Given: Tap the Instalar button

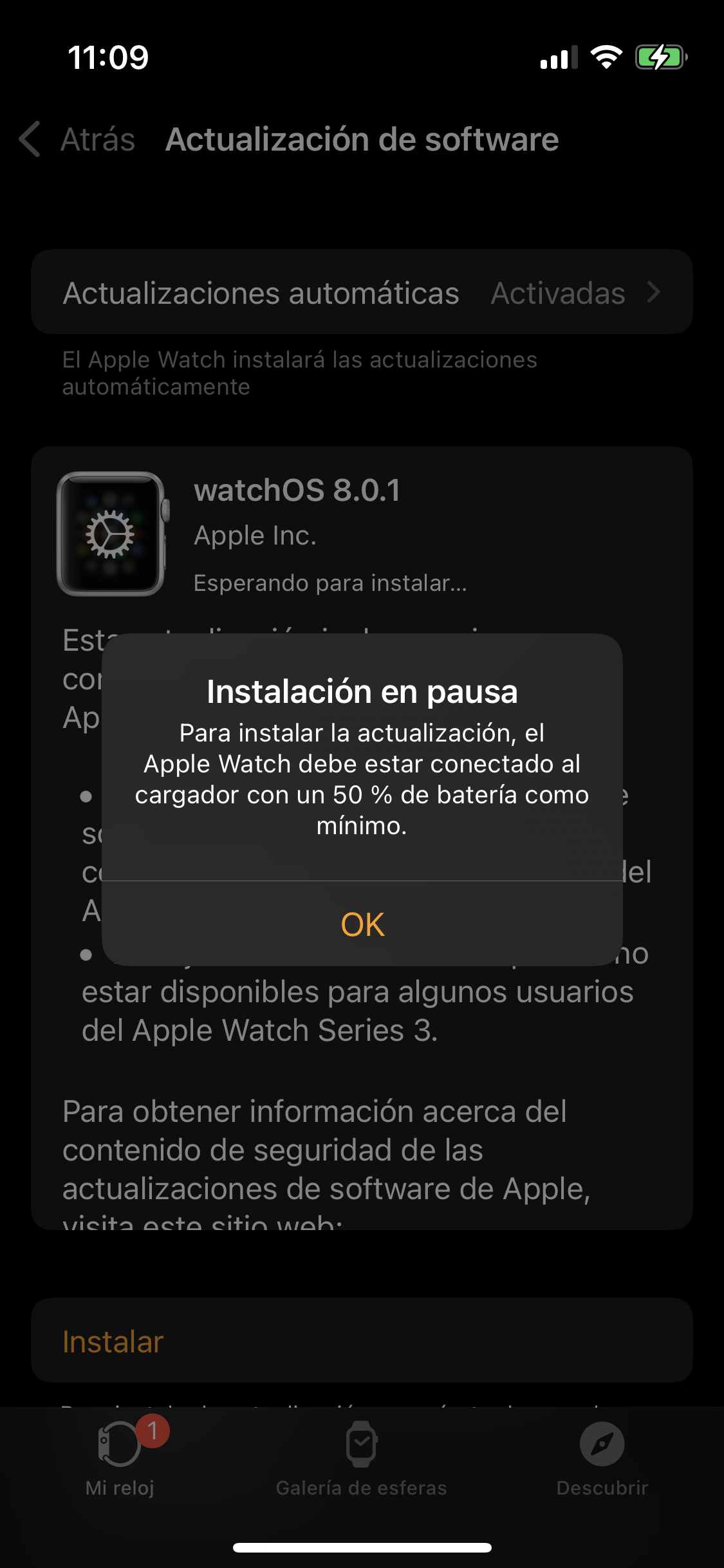Looking at the screenshot, I should (x=362, y=1341).
